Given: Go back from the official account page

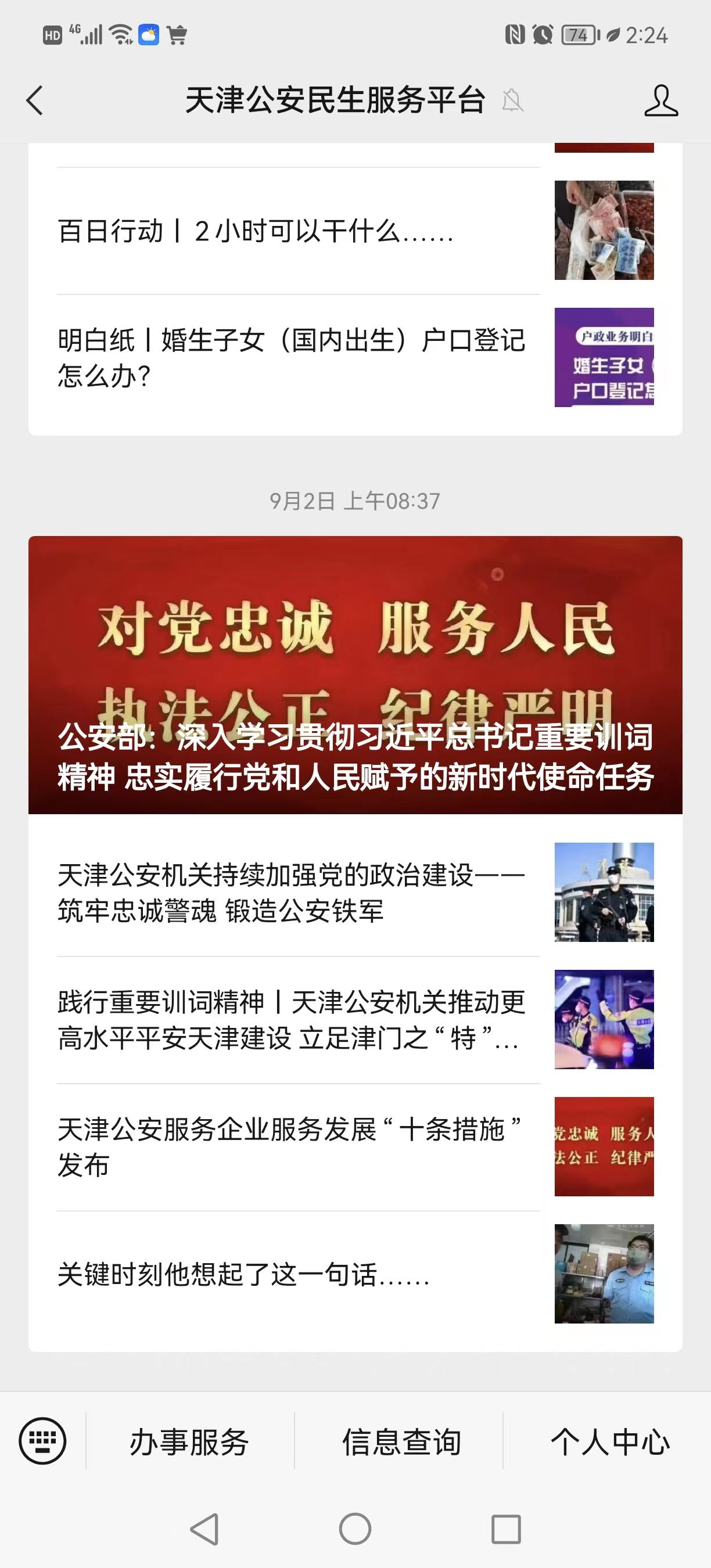Looking at the screenshot, I should click(35, 100).
